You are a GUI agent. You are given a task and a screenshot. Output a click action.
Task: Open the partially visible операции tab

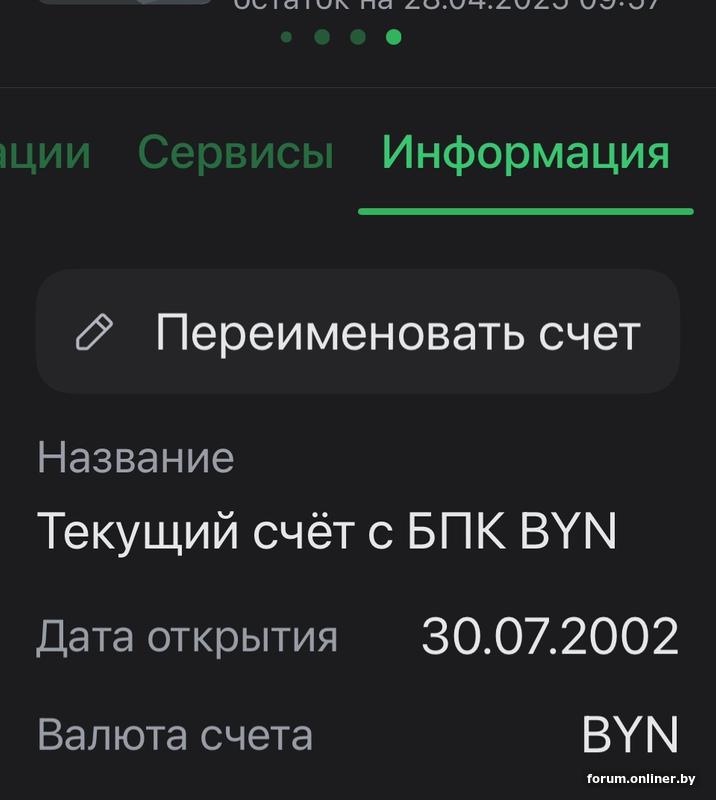(x=45, y=154)
